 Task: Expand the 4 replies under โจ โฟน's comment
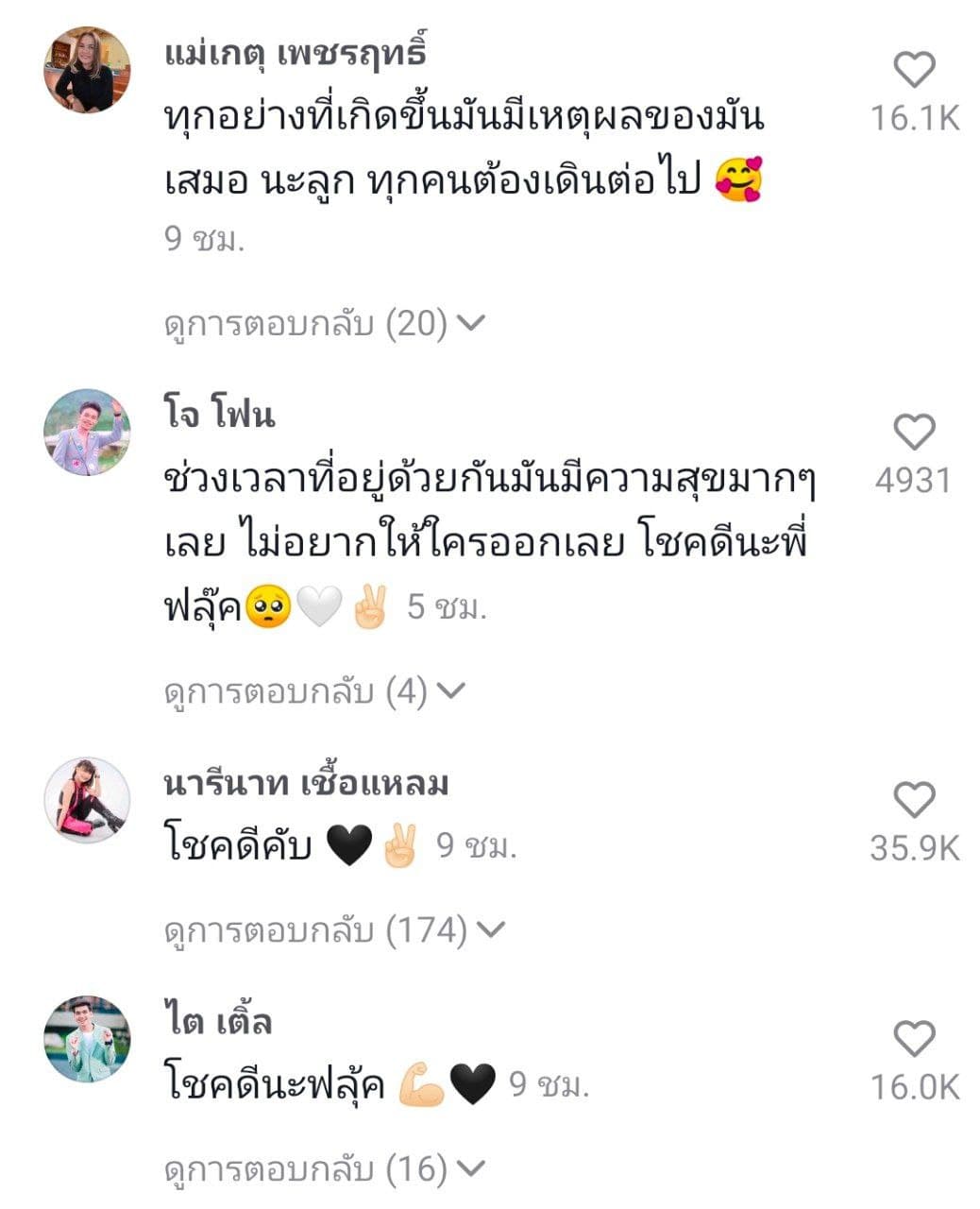pyautogui.click(x=314, y=691)
